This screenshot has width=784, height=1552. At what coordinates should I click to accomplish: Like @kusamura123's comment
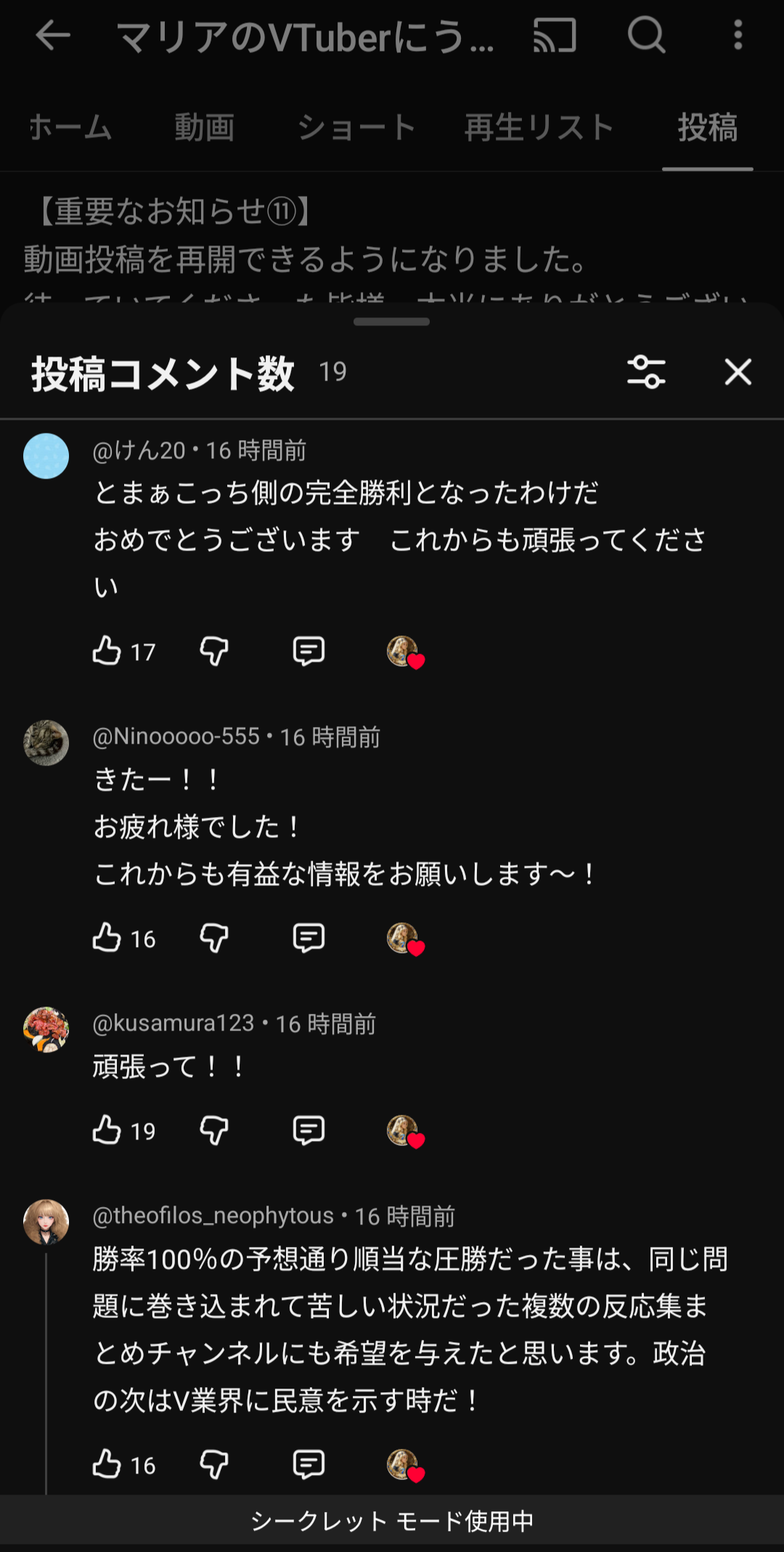[x=107, y=1130]
